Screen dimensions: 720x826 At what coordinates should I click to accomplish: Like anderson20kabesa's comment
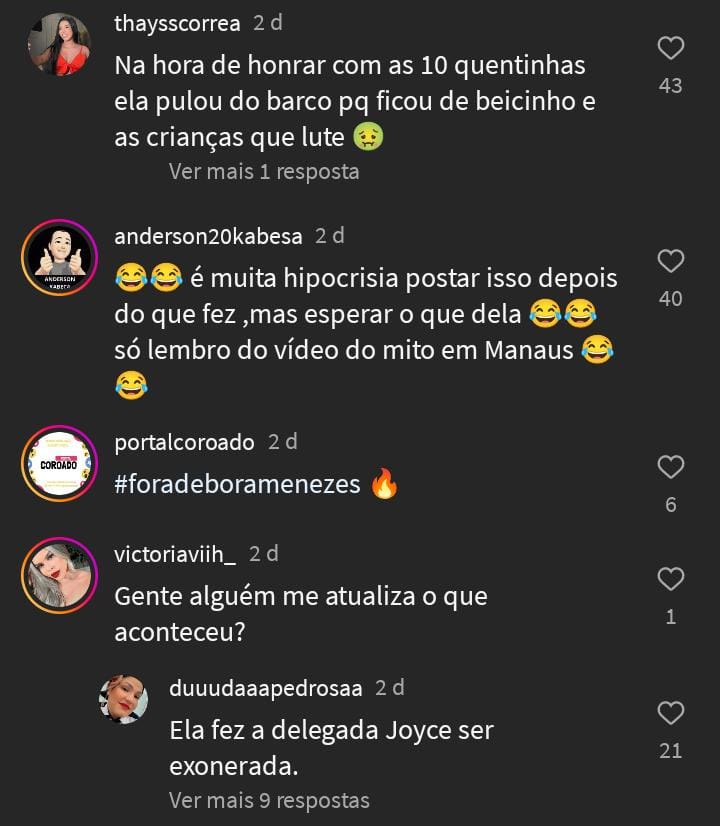pos(670,261)
